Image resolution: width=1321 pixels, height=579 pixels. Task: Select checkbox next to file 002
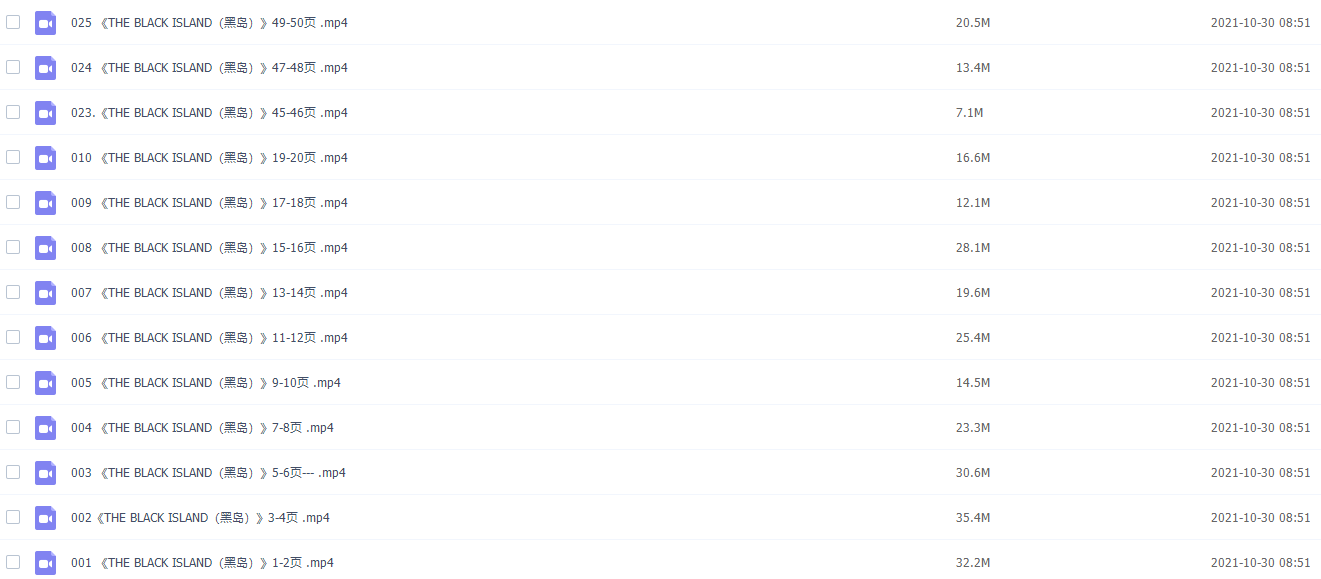(x=13, y=517)
